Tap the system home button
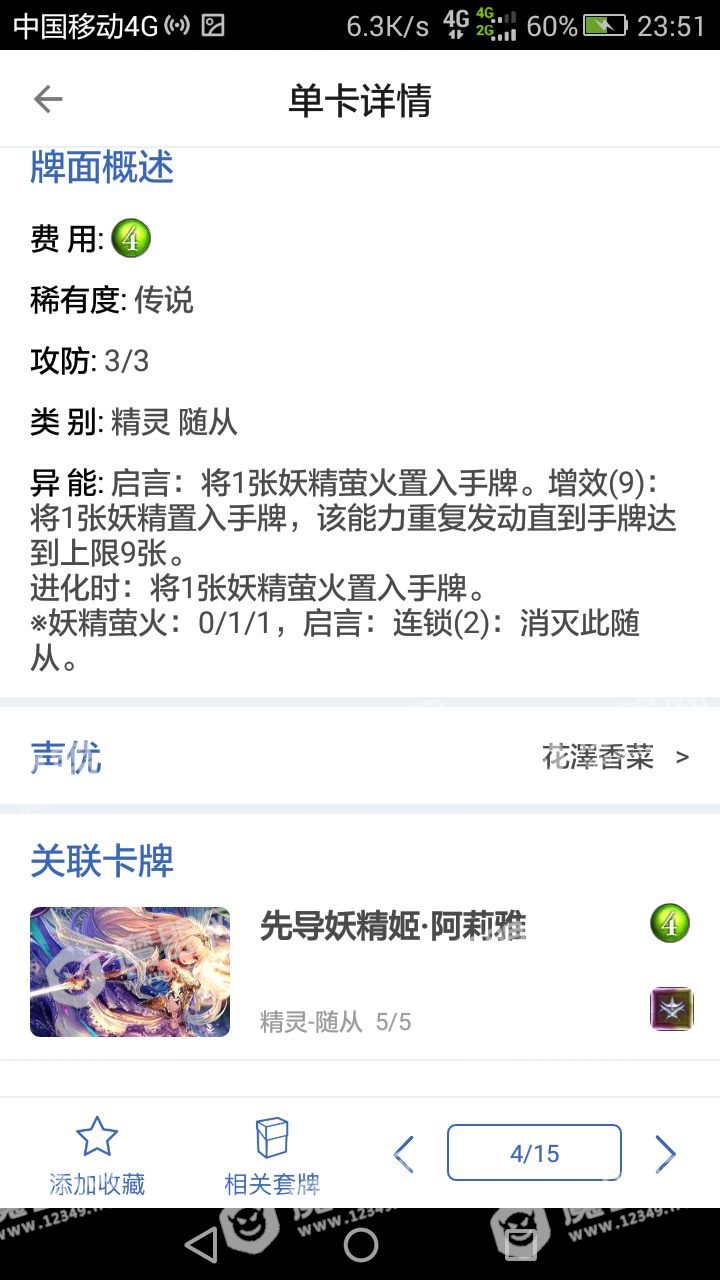The width and height of the screenshot is (720, 1280). (x=360, y=1244)
